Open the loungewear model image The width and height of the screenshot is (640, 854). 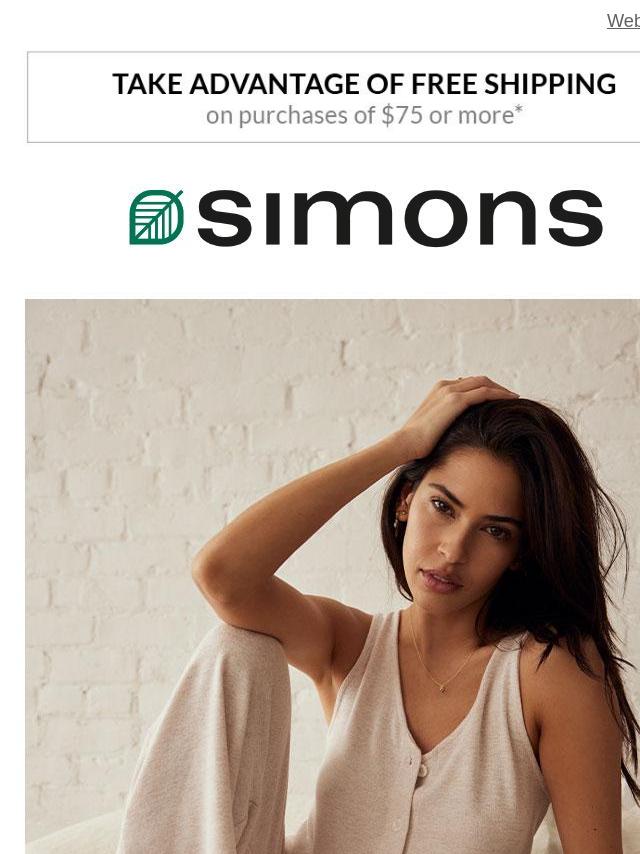333,576
